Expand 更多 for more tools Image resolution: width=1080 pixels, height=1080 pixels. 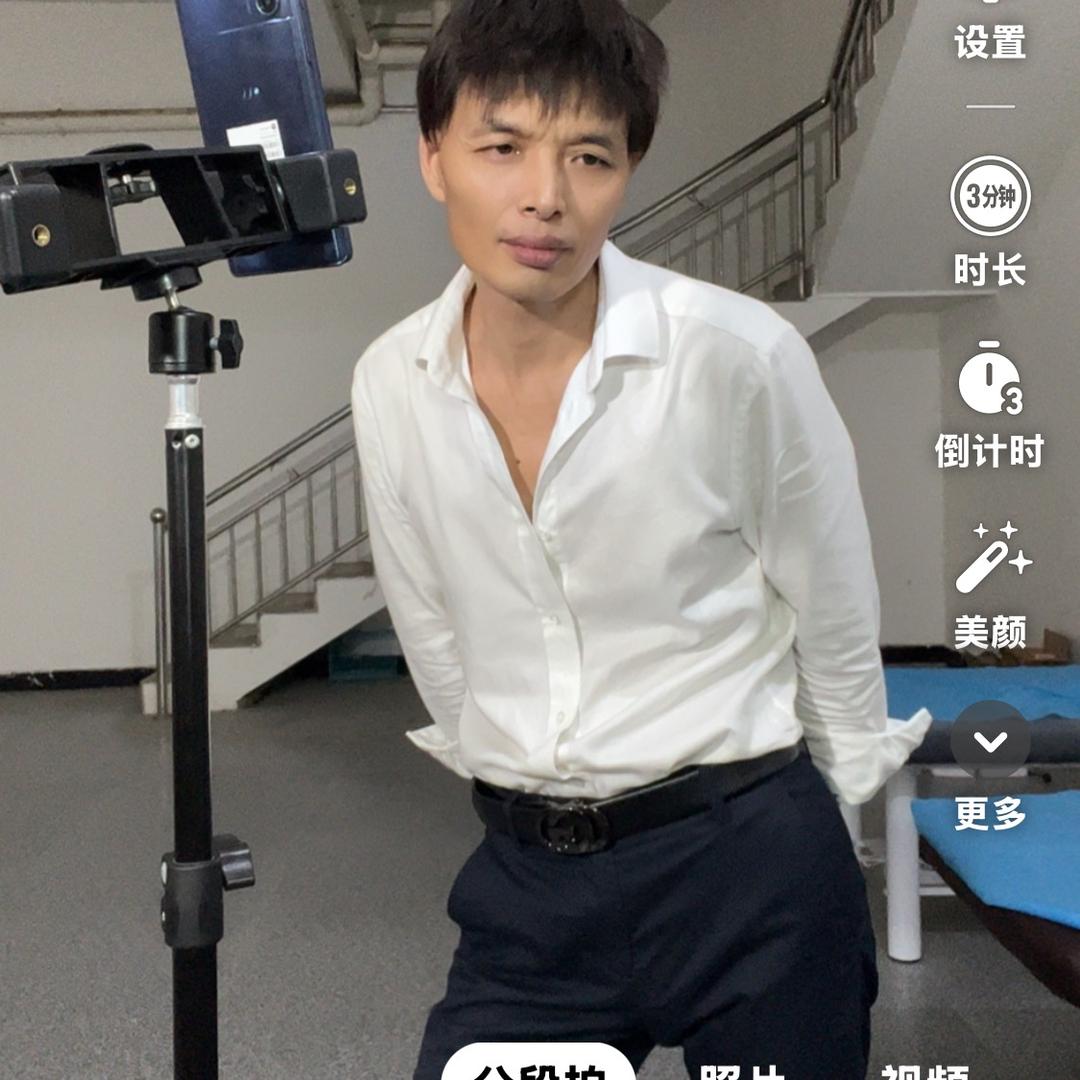pyautogui.click(x=989, y=742)
